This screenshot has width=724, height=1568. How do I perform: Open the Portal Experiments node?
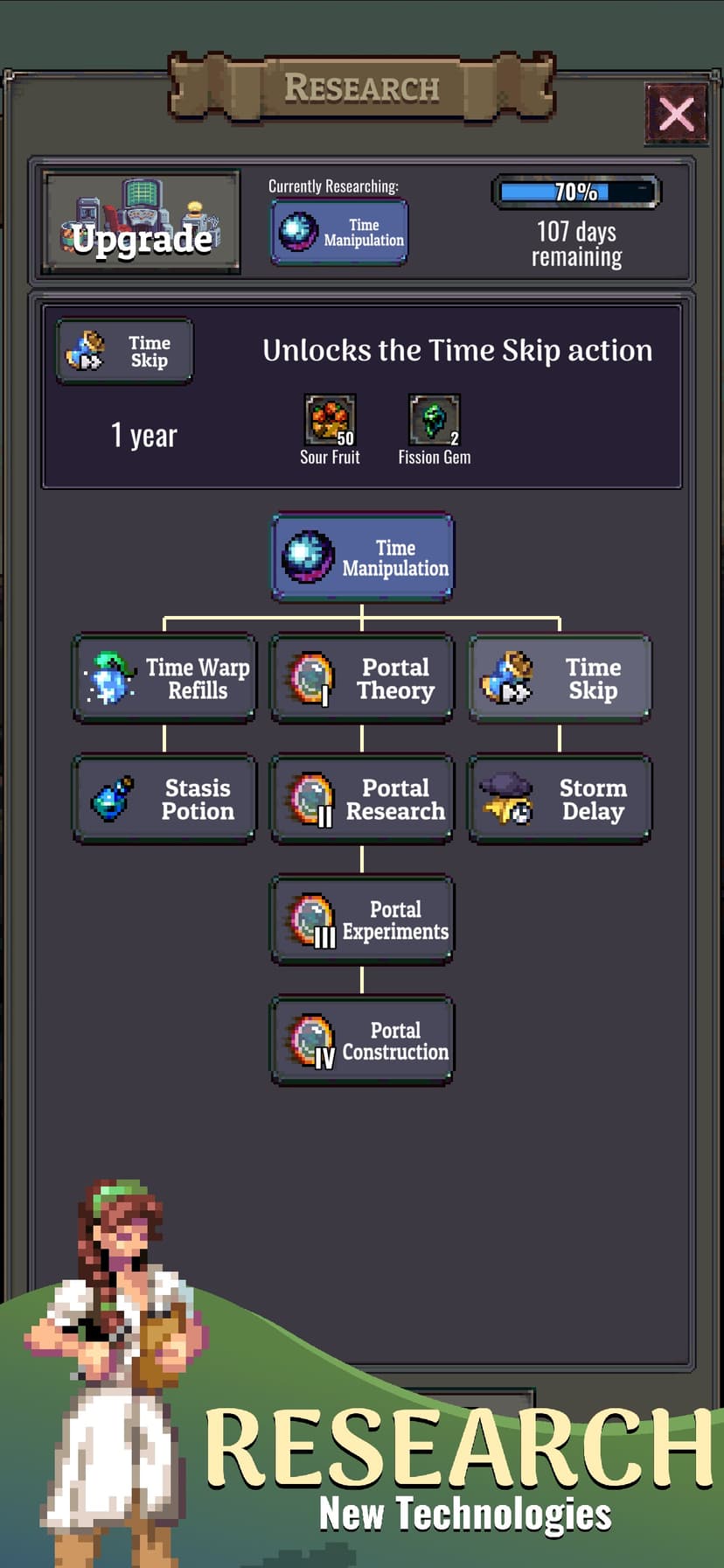coord(362,920)
